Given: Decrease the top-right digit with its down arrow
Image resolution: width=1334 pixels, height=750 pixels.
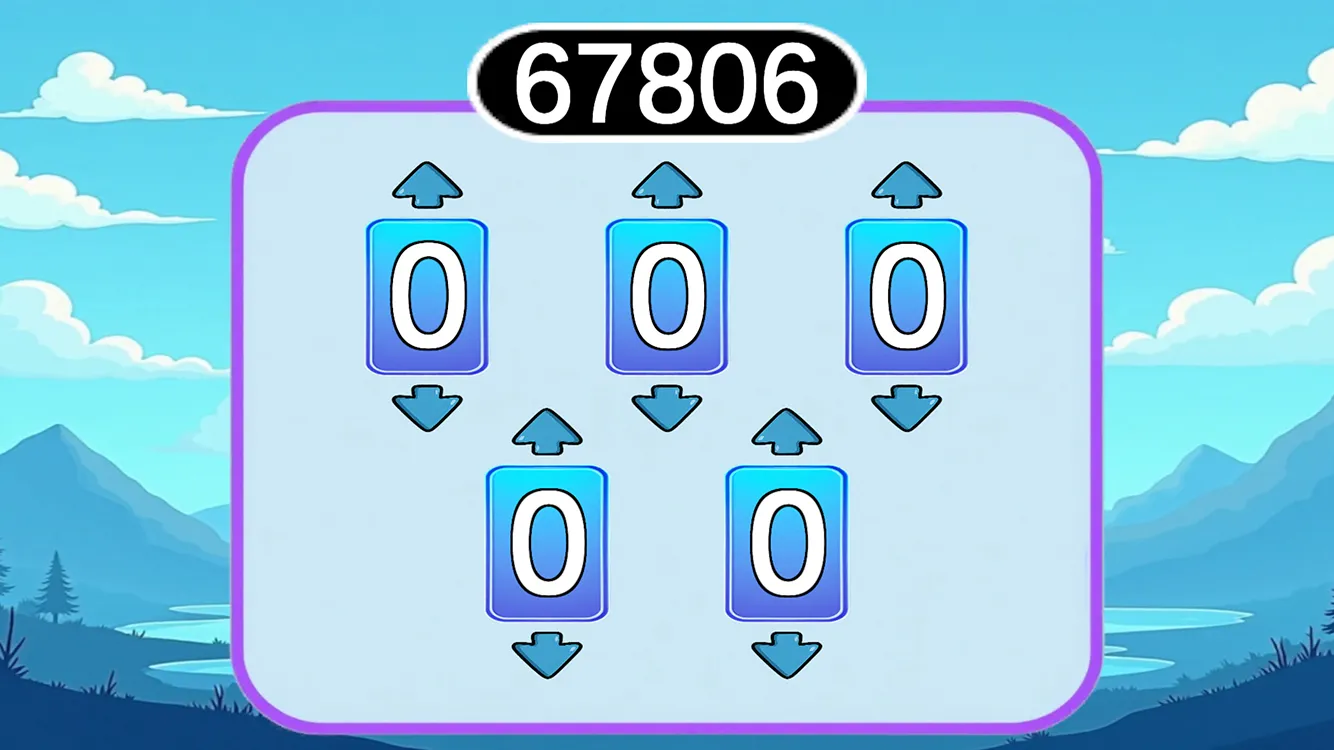Looking at the screenshot, I should tap(907, 407).
